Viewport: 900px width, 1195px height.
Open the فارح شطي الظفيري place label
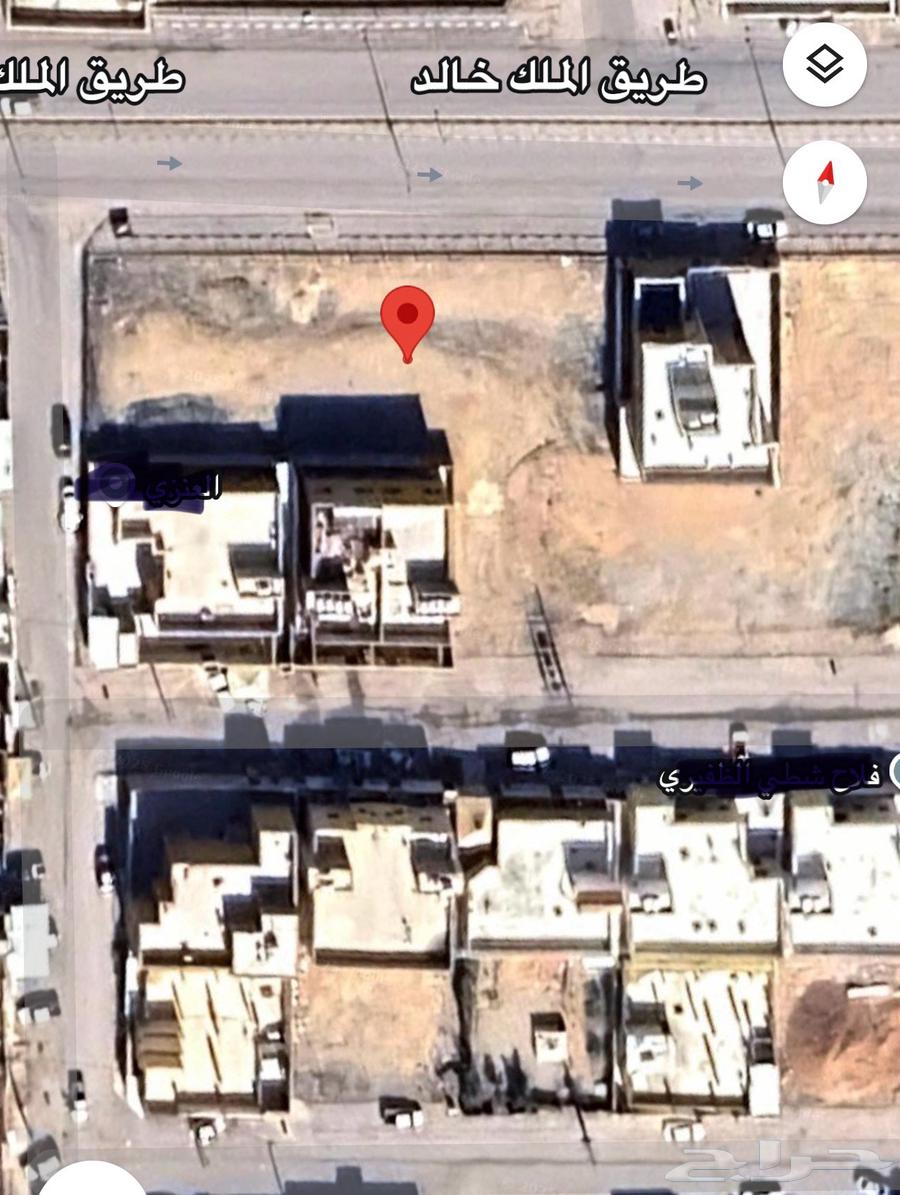770,778
